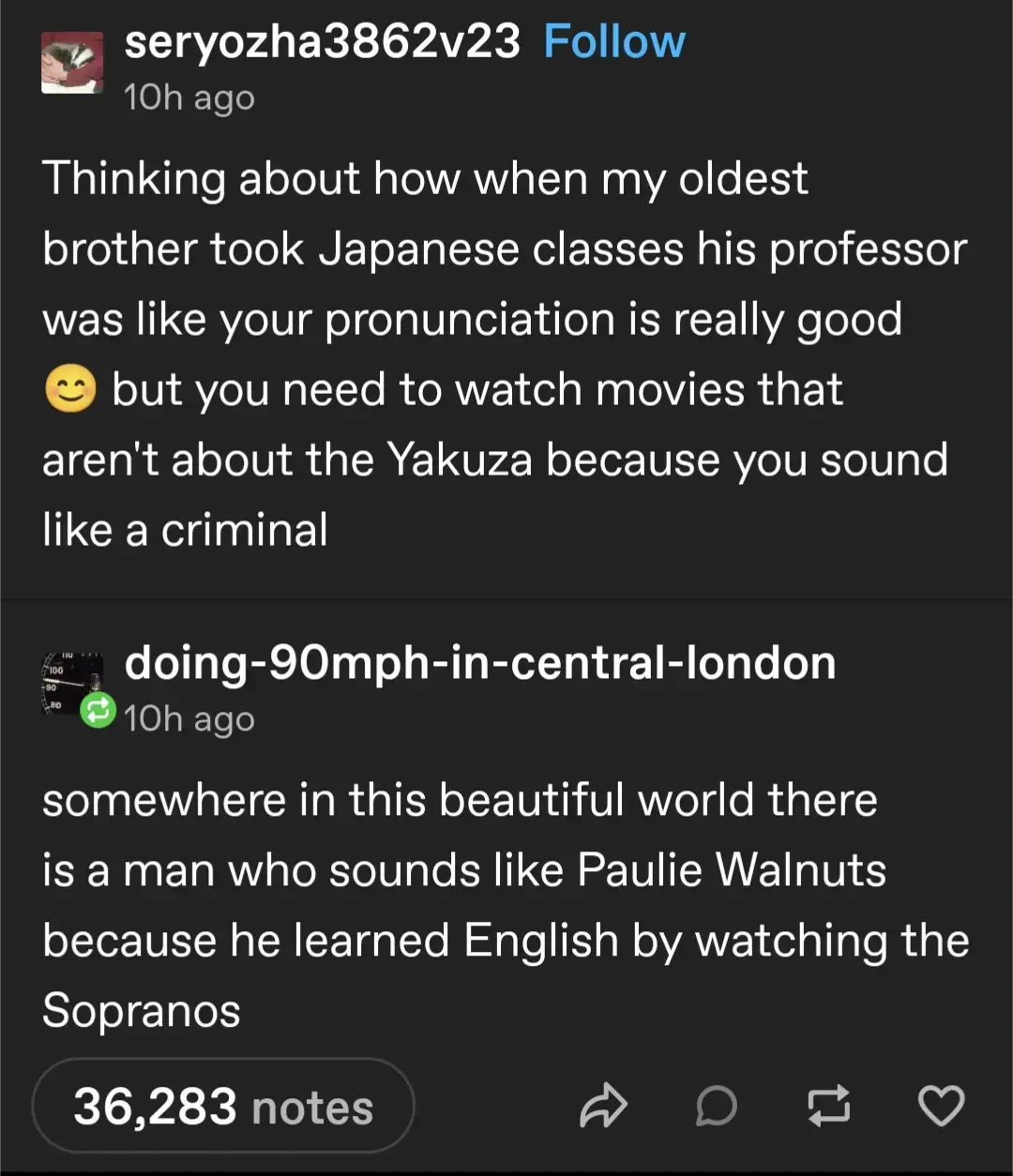This screenshot has height=1176, width=1013.
Task: Reblog this post
Action: tap(829, 1107)
